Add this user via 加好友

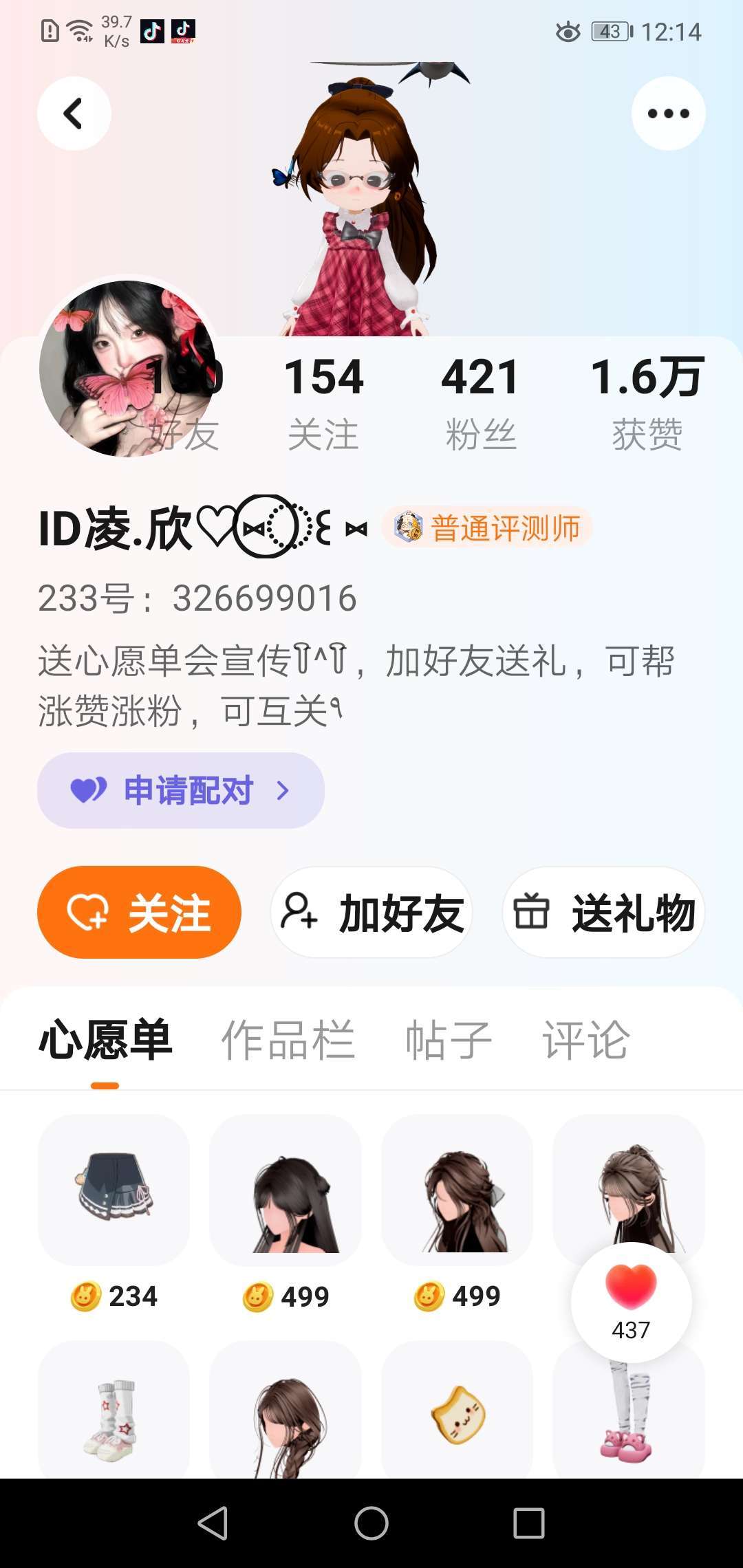pyautogui.click(x=371, y=913)
